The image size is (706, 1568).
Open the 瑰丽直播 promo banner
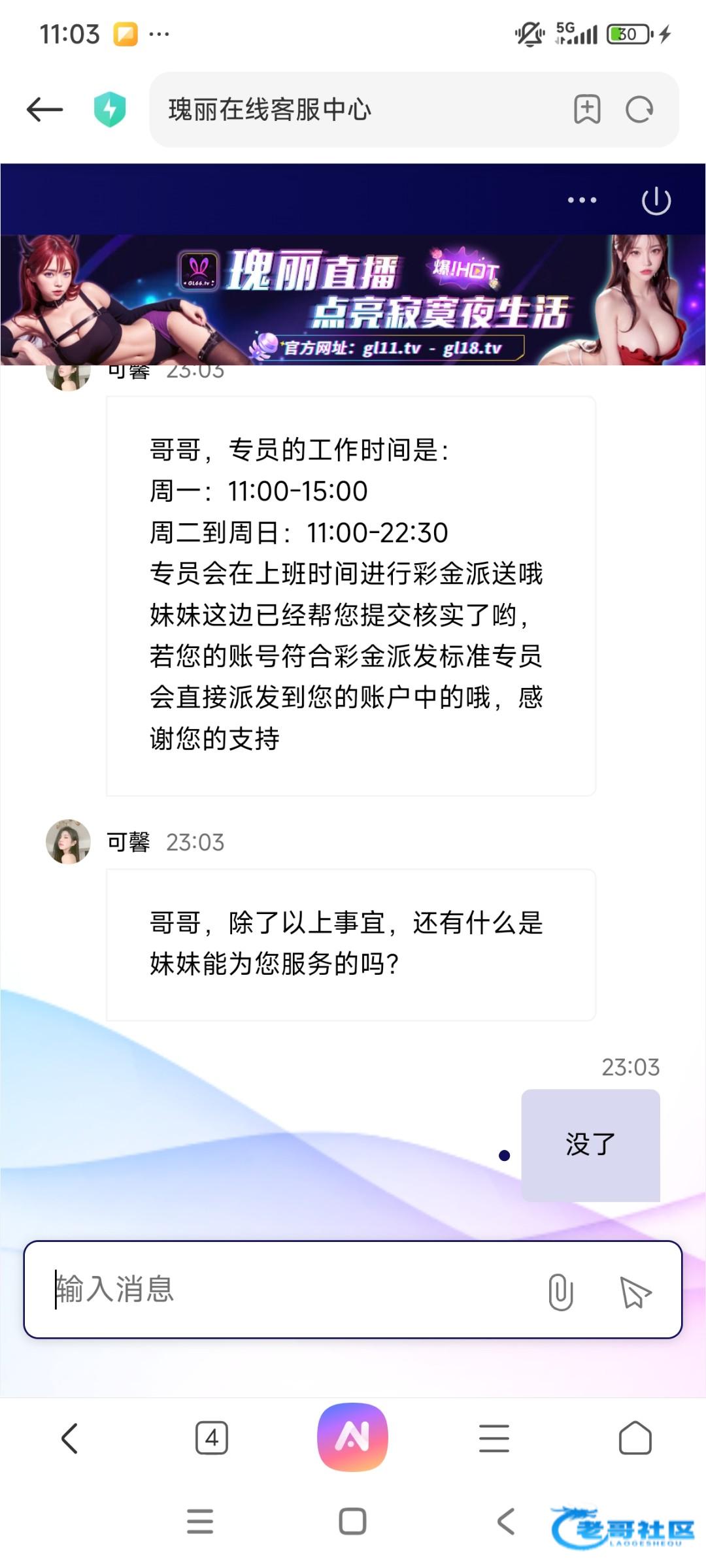(353, 299)
